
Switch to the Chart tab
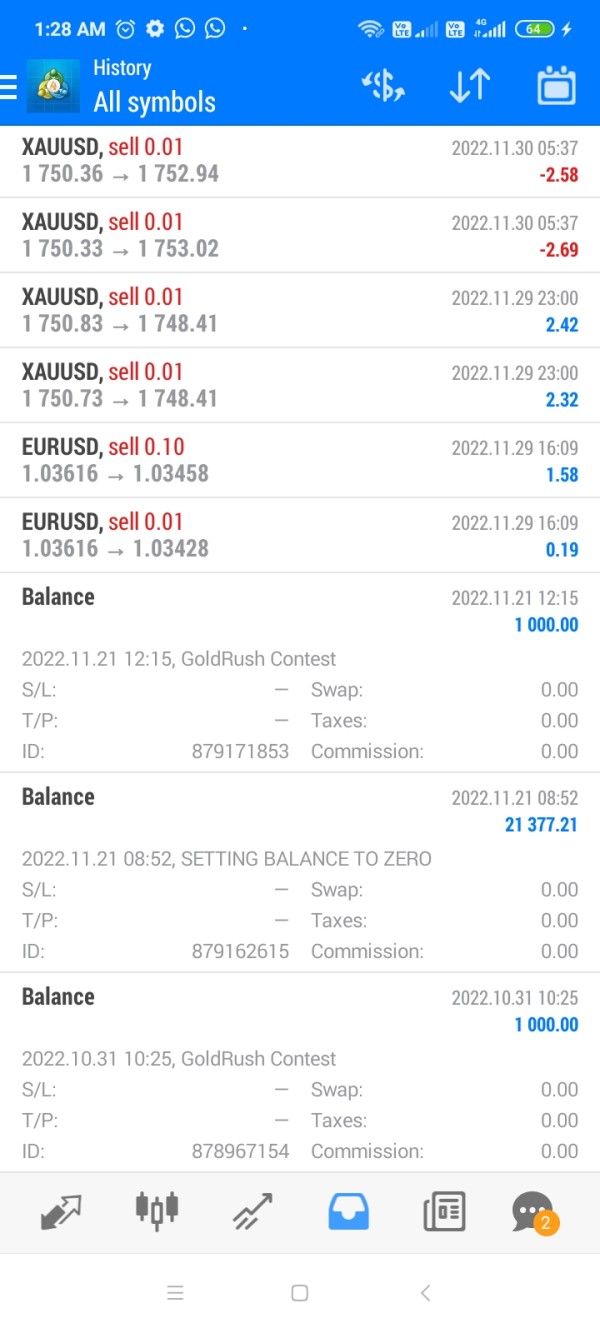pyautogui.click(x=157, y=1212)
